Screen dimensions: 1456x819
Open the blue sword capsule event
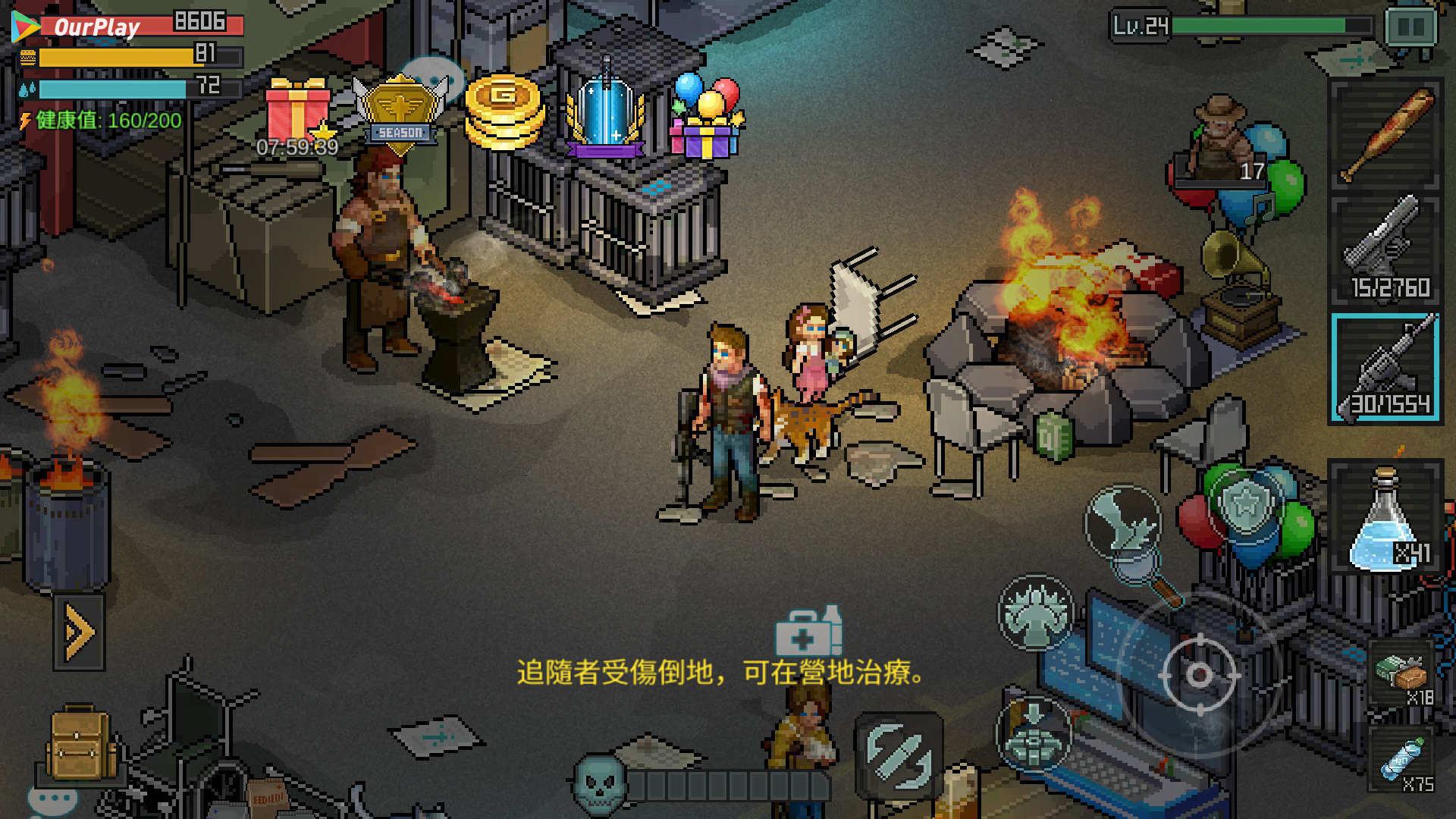604,114
